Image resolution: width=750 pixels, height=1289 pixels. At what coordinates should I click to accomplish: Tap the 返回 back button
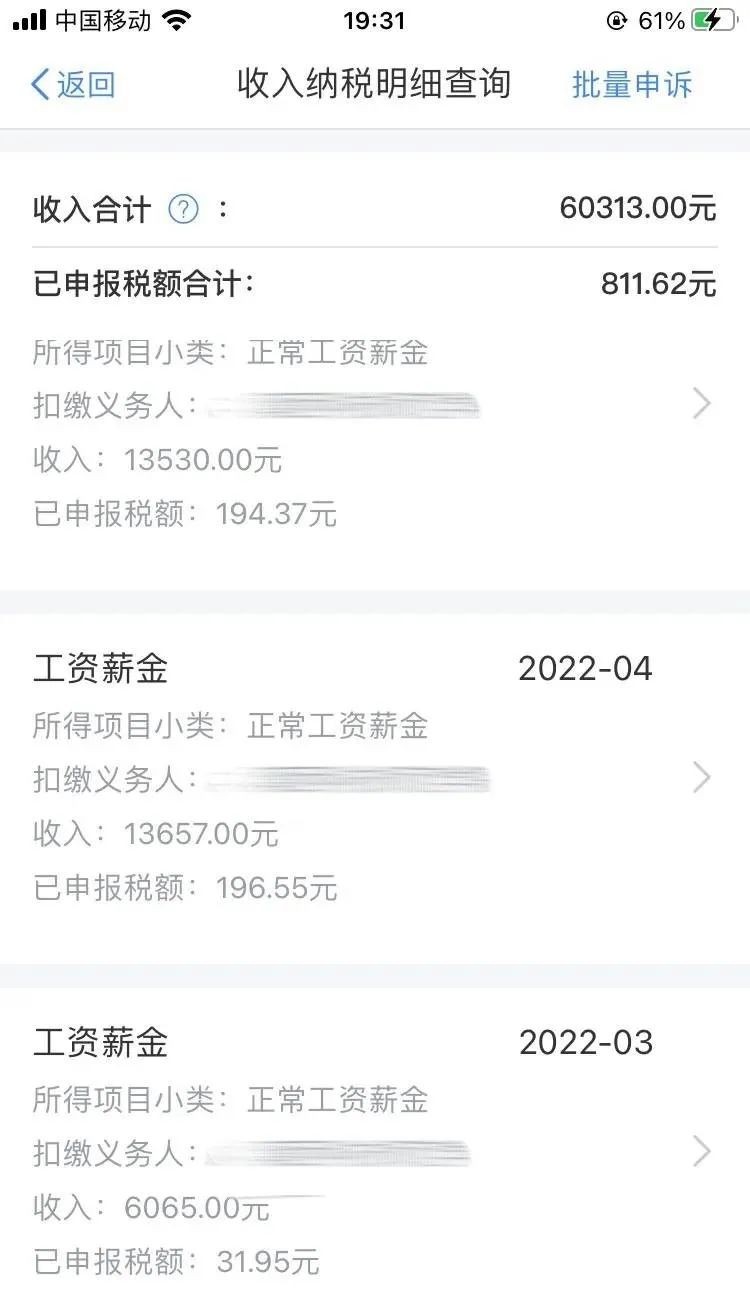click(x=73, y=85)
